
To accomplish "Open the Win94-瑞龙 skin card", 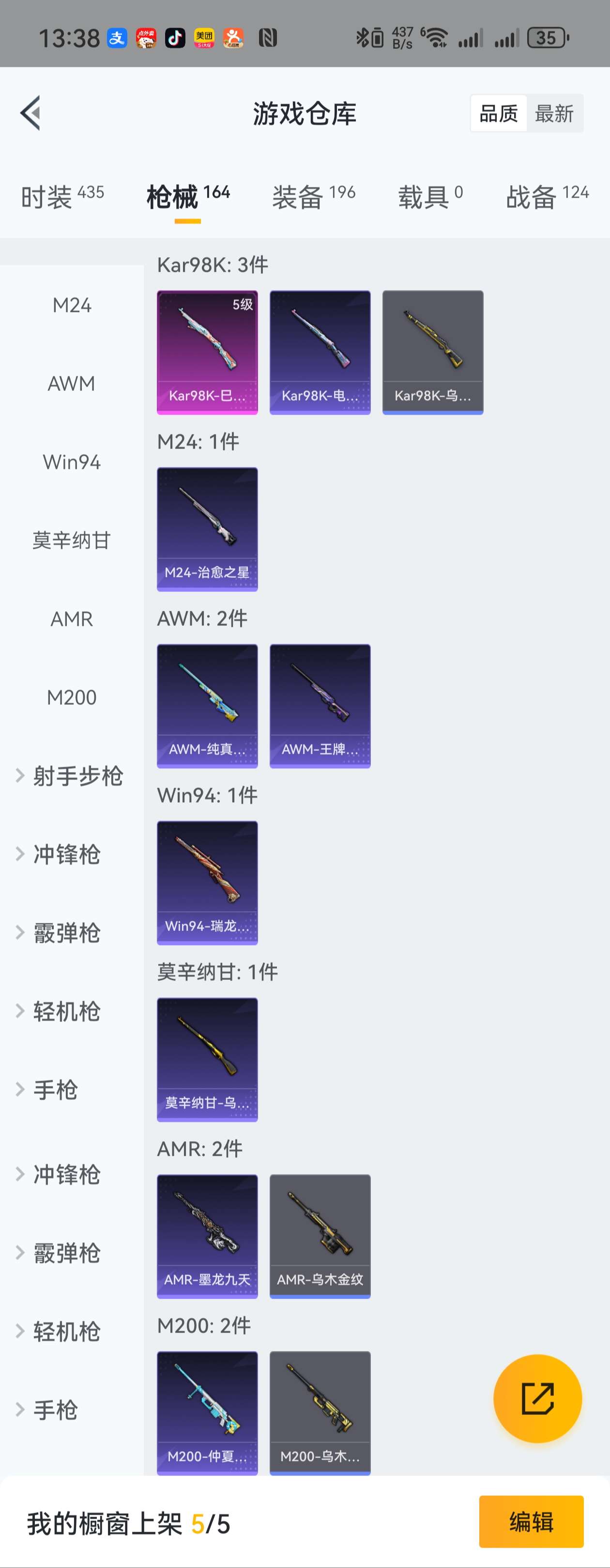I will click(207, 883).
